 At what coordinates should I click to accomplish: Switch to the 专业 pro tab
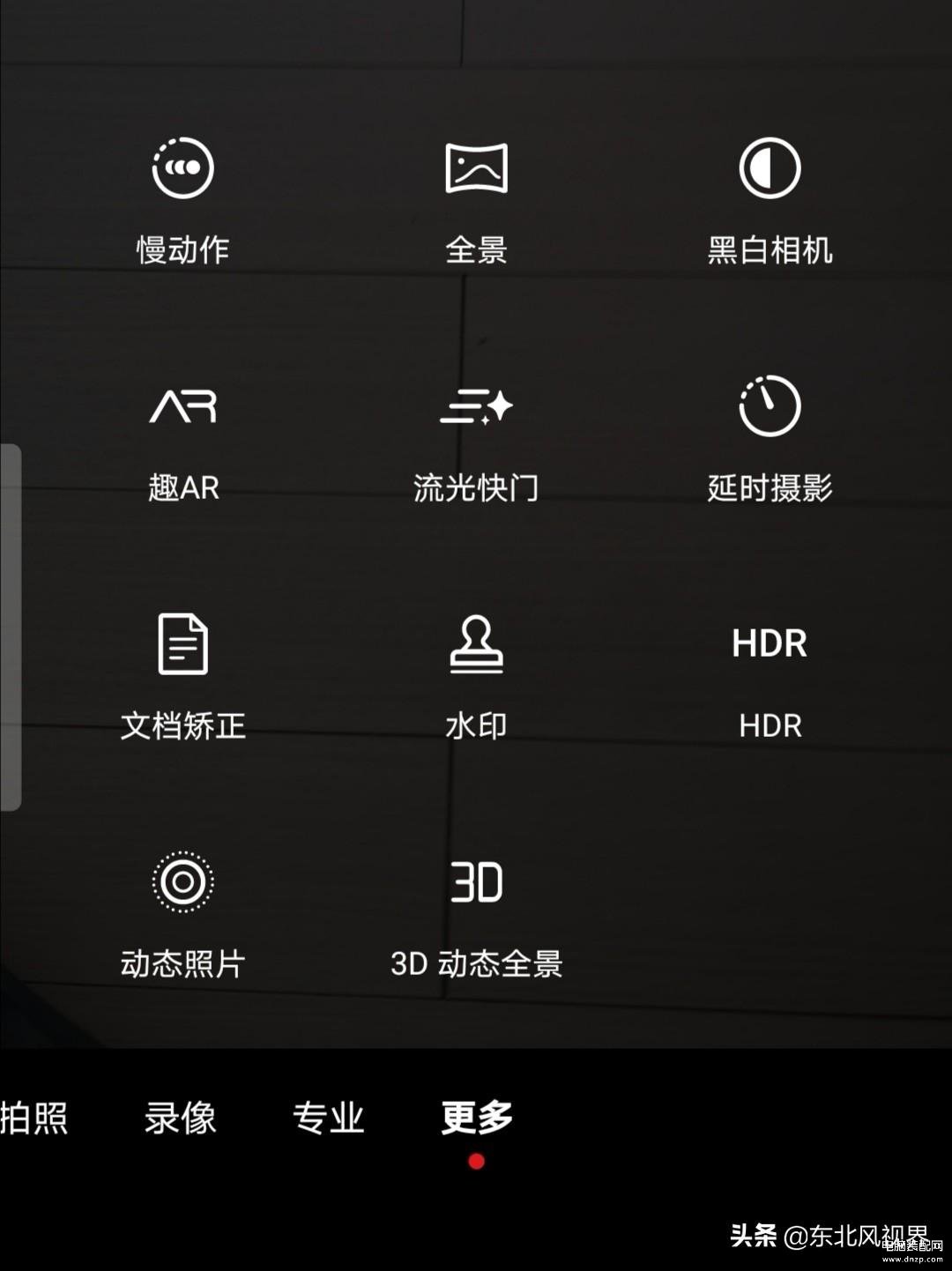click(328, 1119)
